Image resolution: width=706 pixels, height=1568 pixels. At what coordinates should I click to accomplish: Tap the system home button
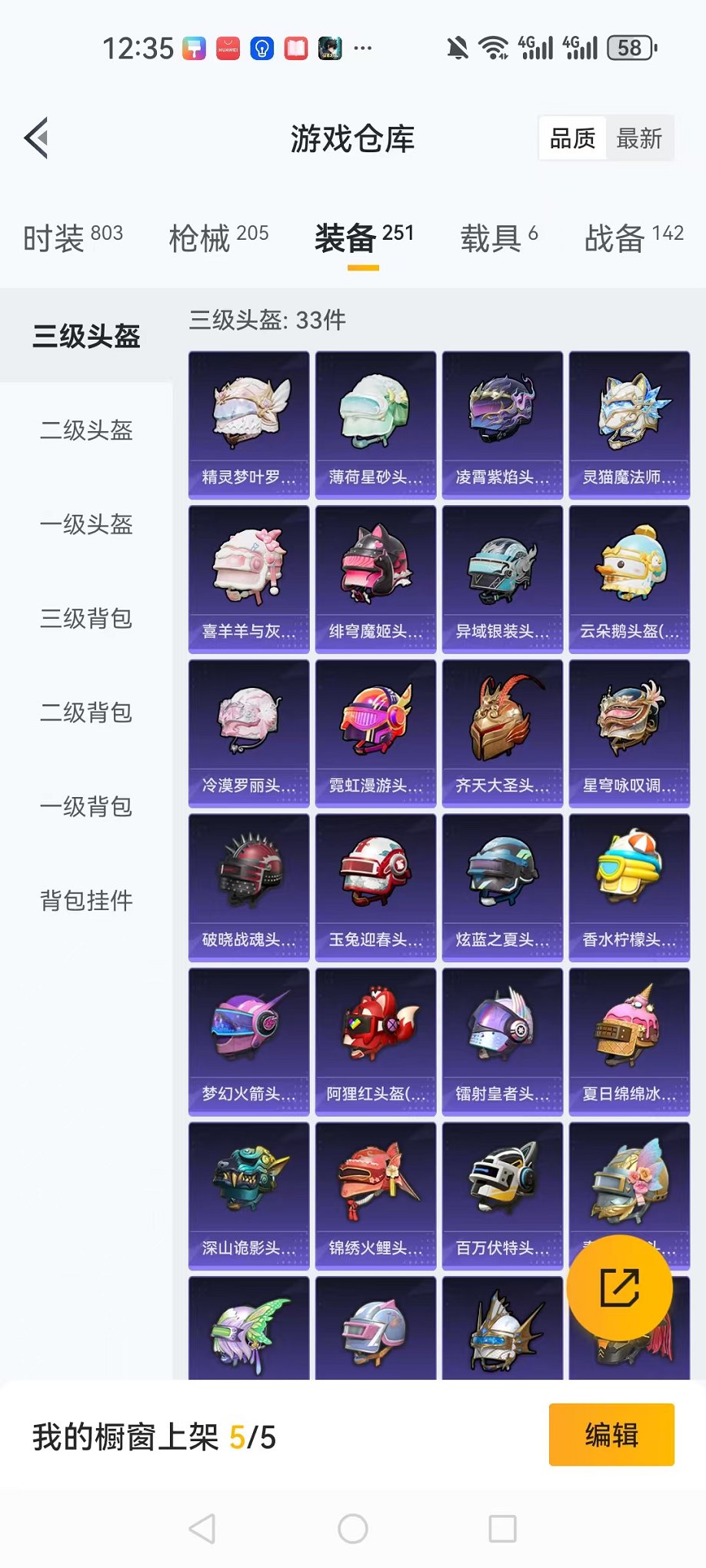(x=353, y=1529)
